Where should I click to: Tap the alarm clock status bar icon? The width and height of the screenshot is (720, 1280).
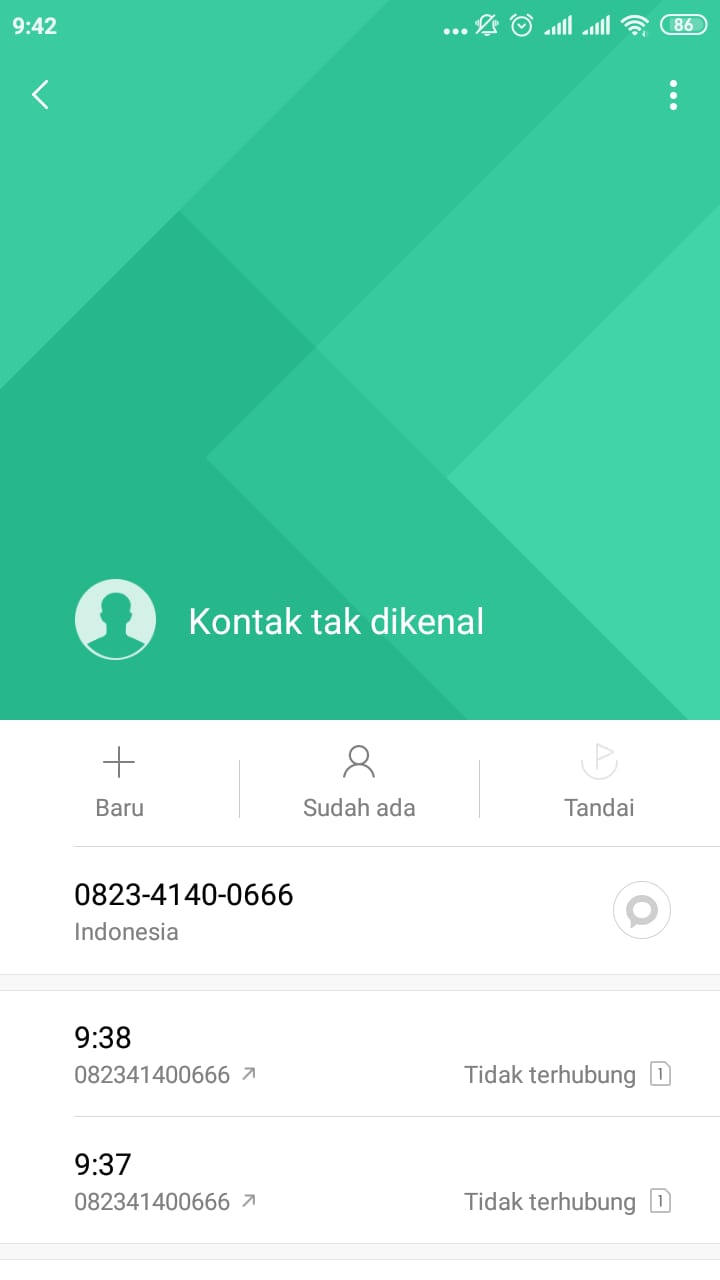coord(521,25)
